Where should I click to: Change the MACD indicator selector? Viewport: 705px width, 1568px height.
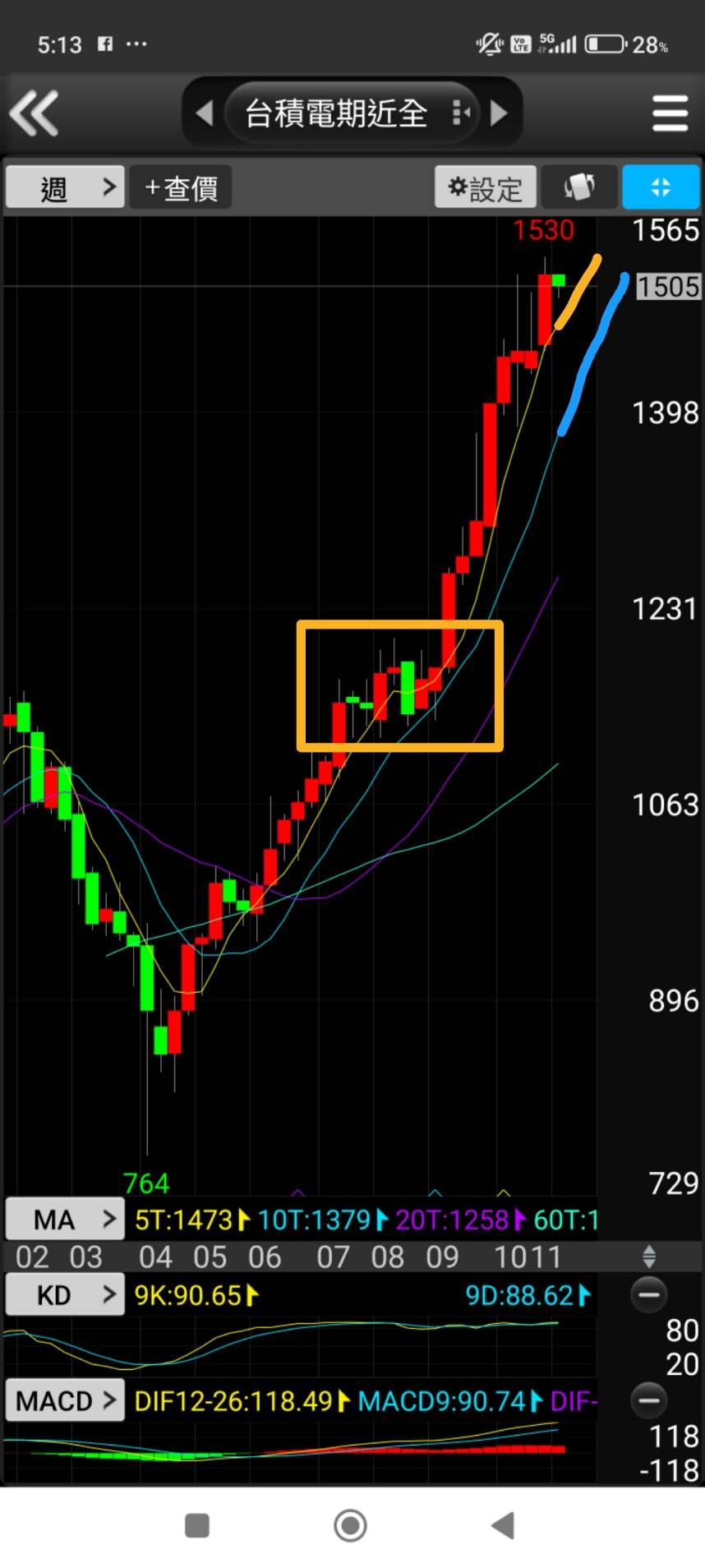[x=65, y=1400]
